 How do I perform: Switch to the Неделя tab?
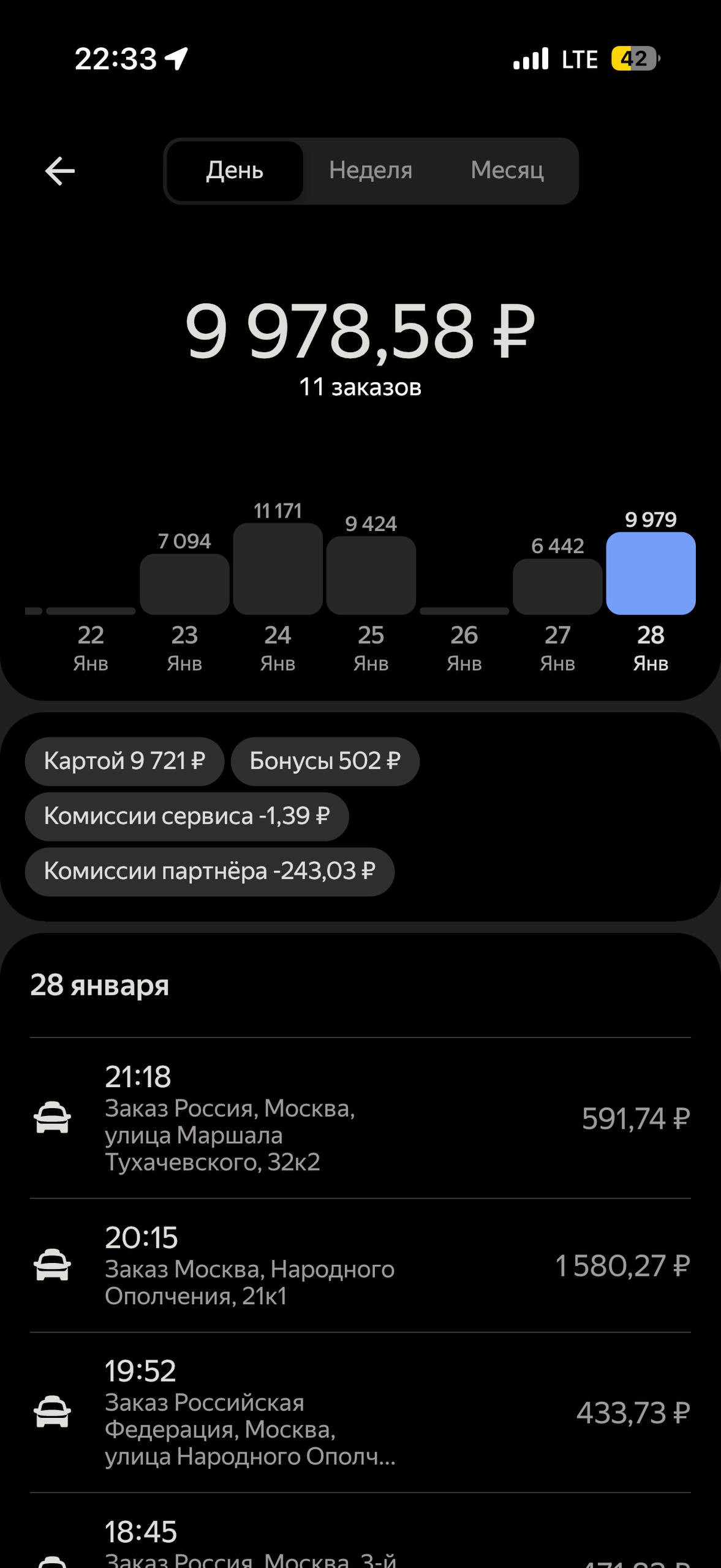[x=371, y=171]
